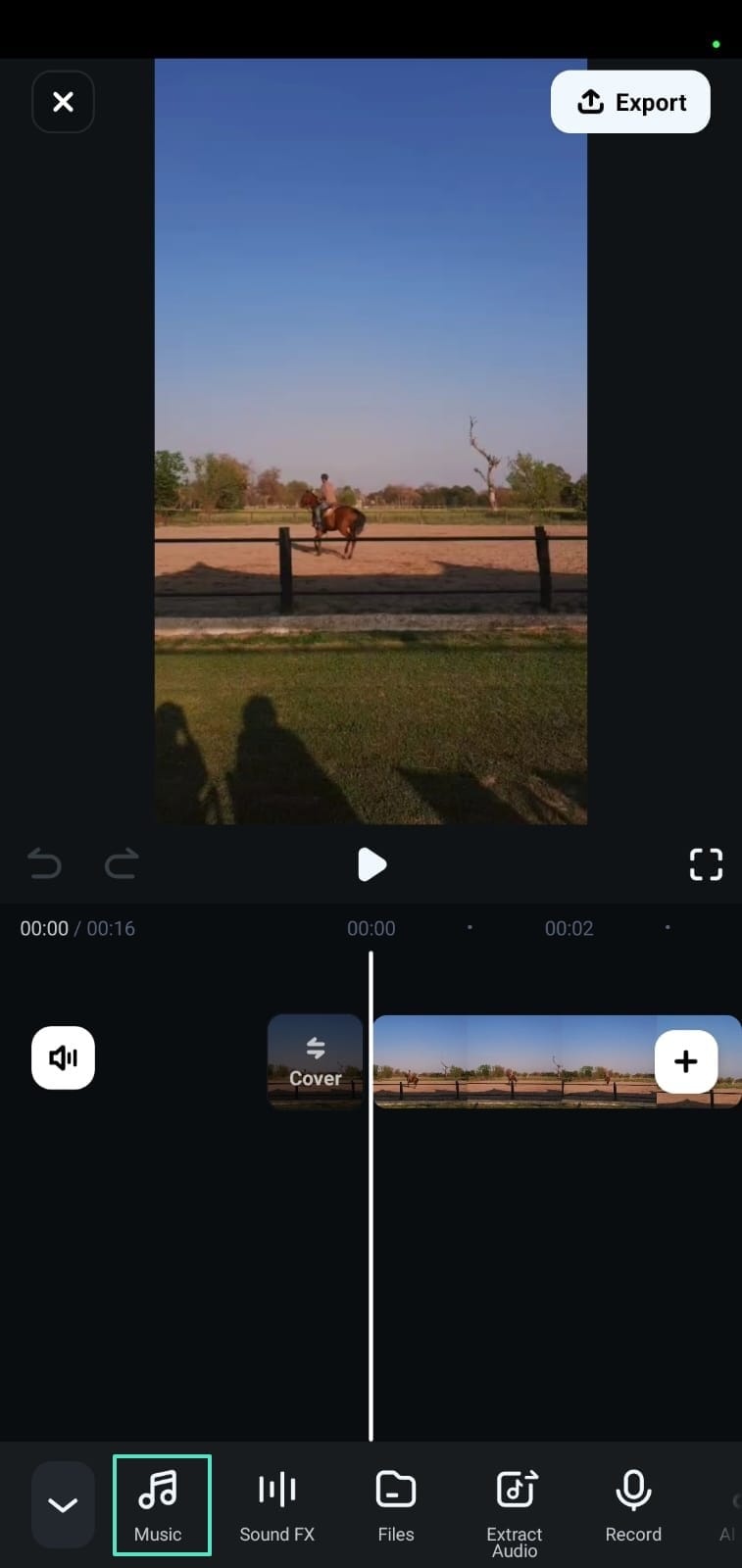
Task: Redo the last edit
Action: [122, 863]
